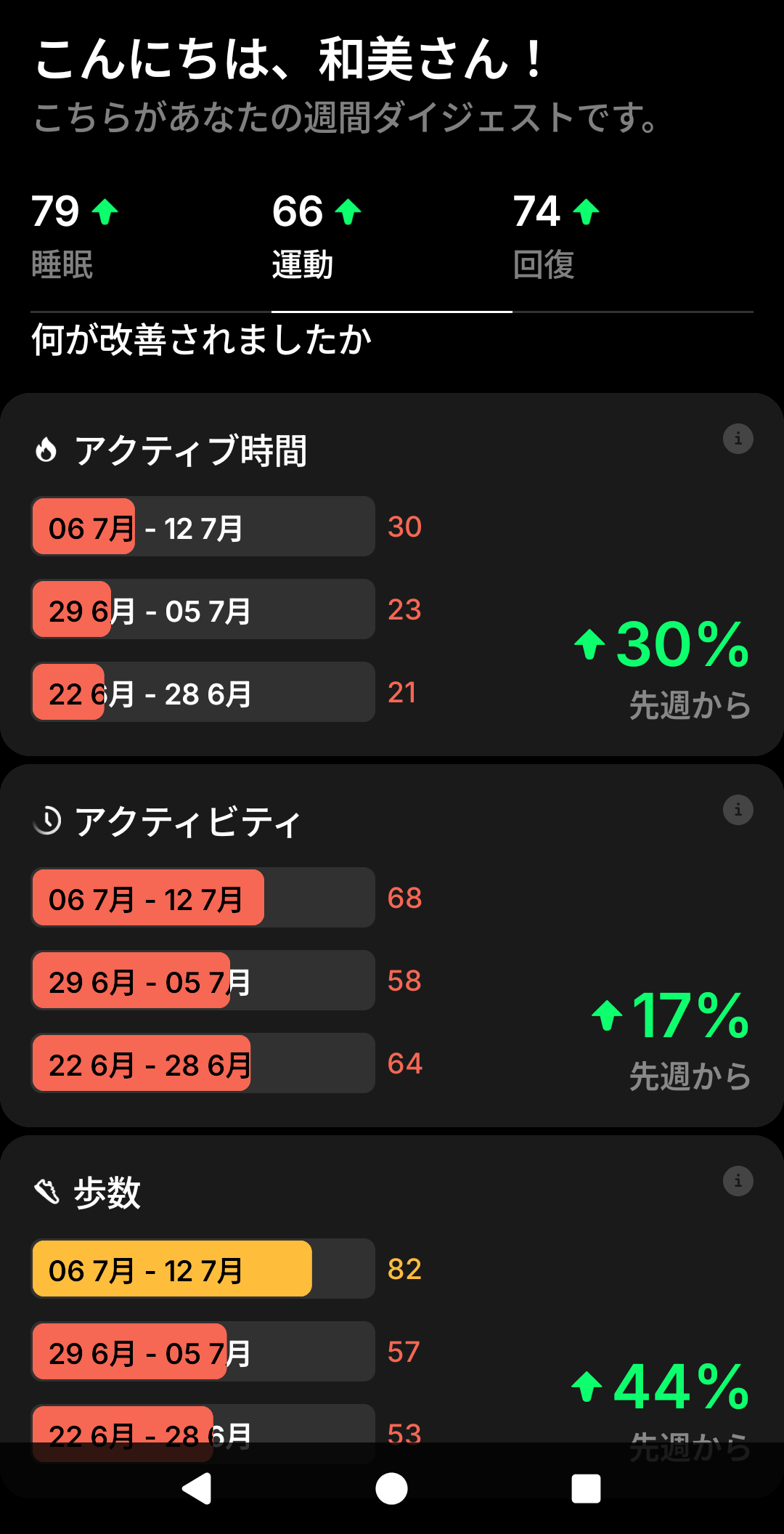Go back with the system back button

pyautogui.click(x=197, y=1488)
